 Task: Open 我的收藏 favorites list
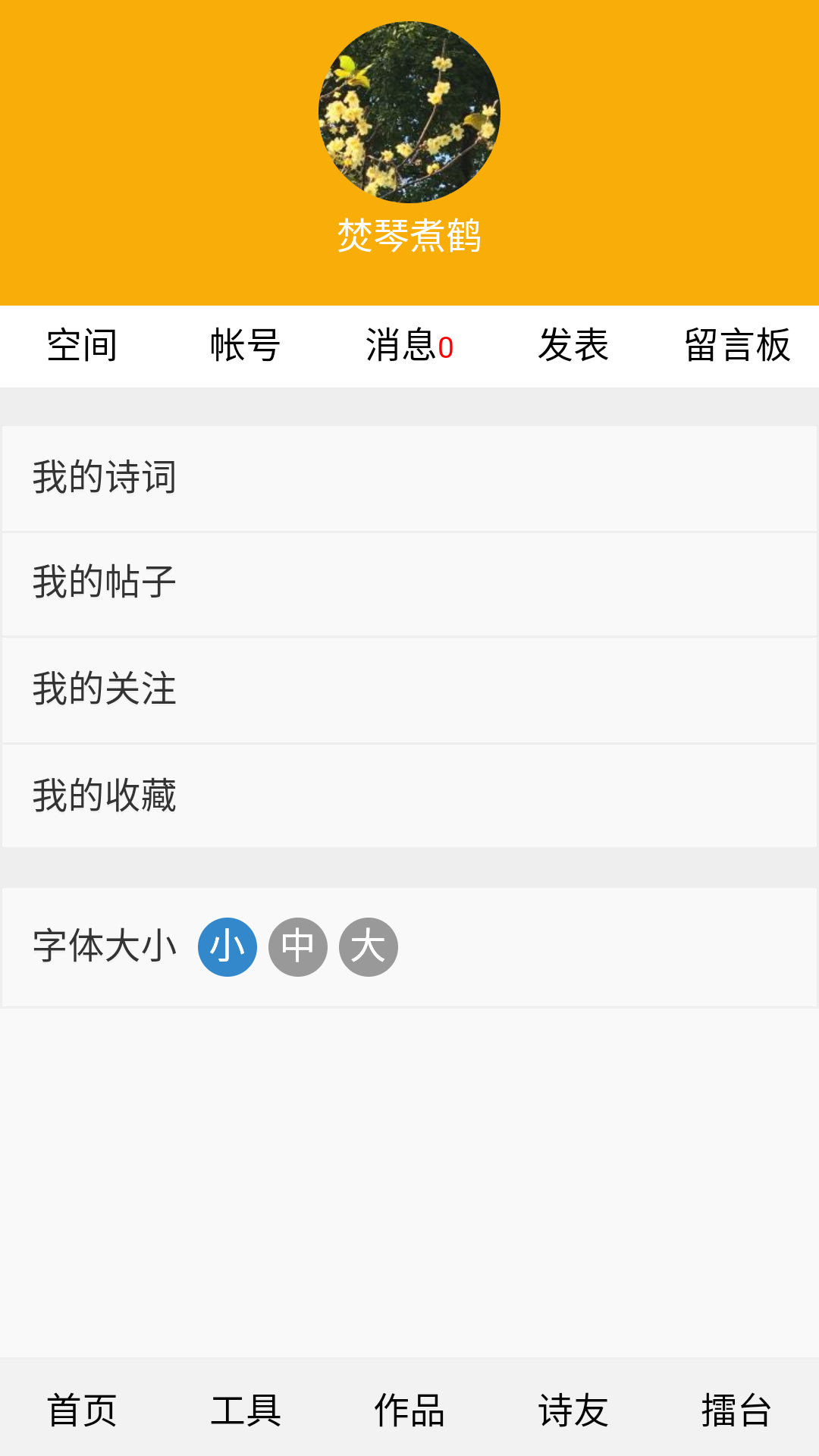105,795
